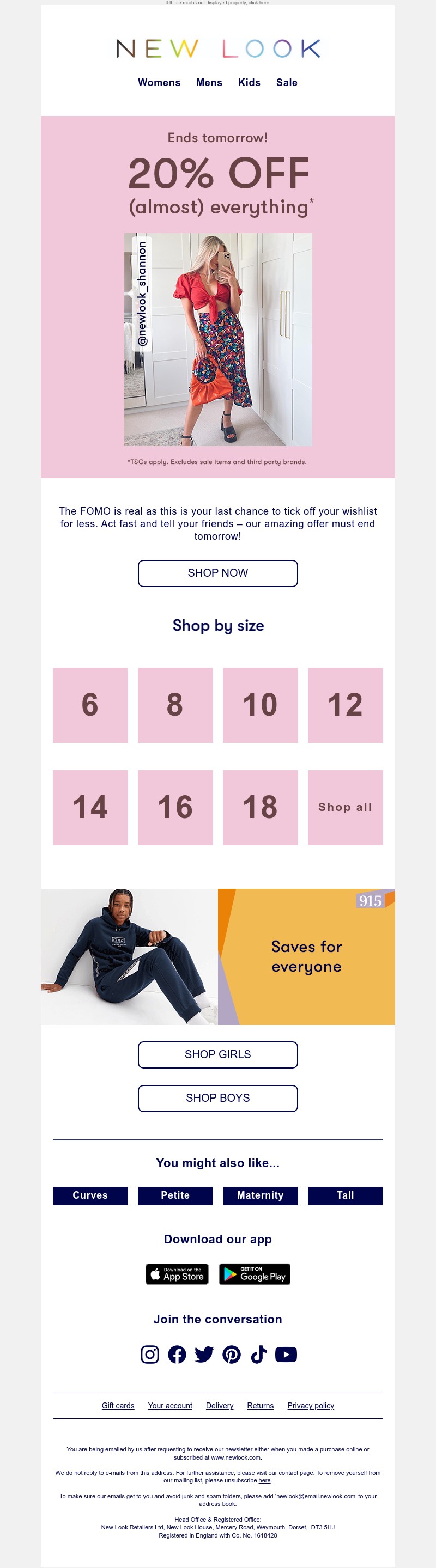
Task: Select size 6 tile
Action: (x=90, y=705)
